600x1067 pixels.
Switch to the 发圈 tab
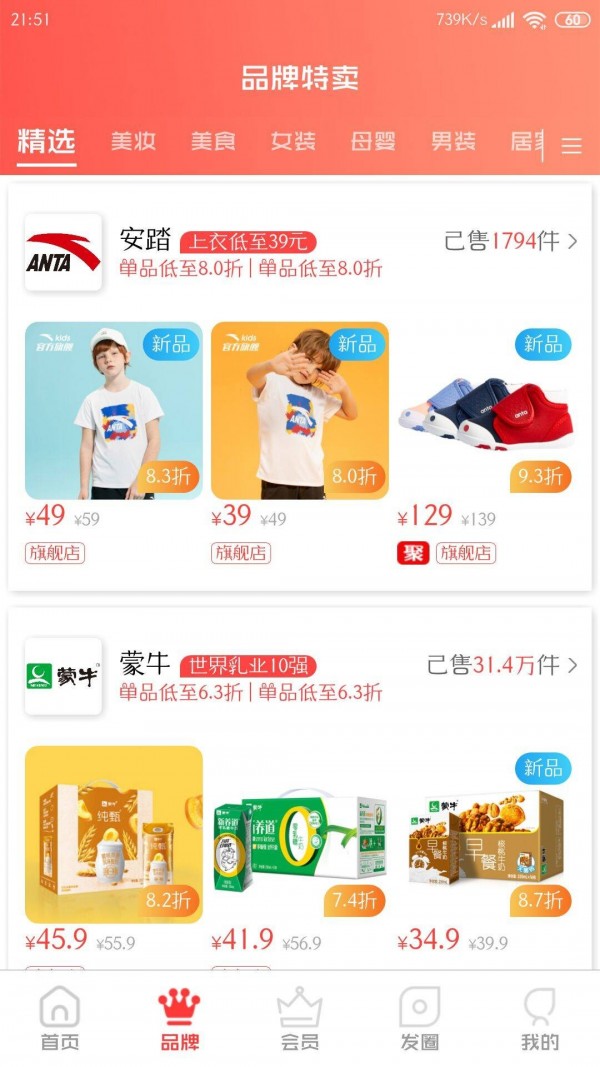coord(419,1020)
